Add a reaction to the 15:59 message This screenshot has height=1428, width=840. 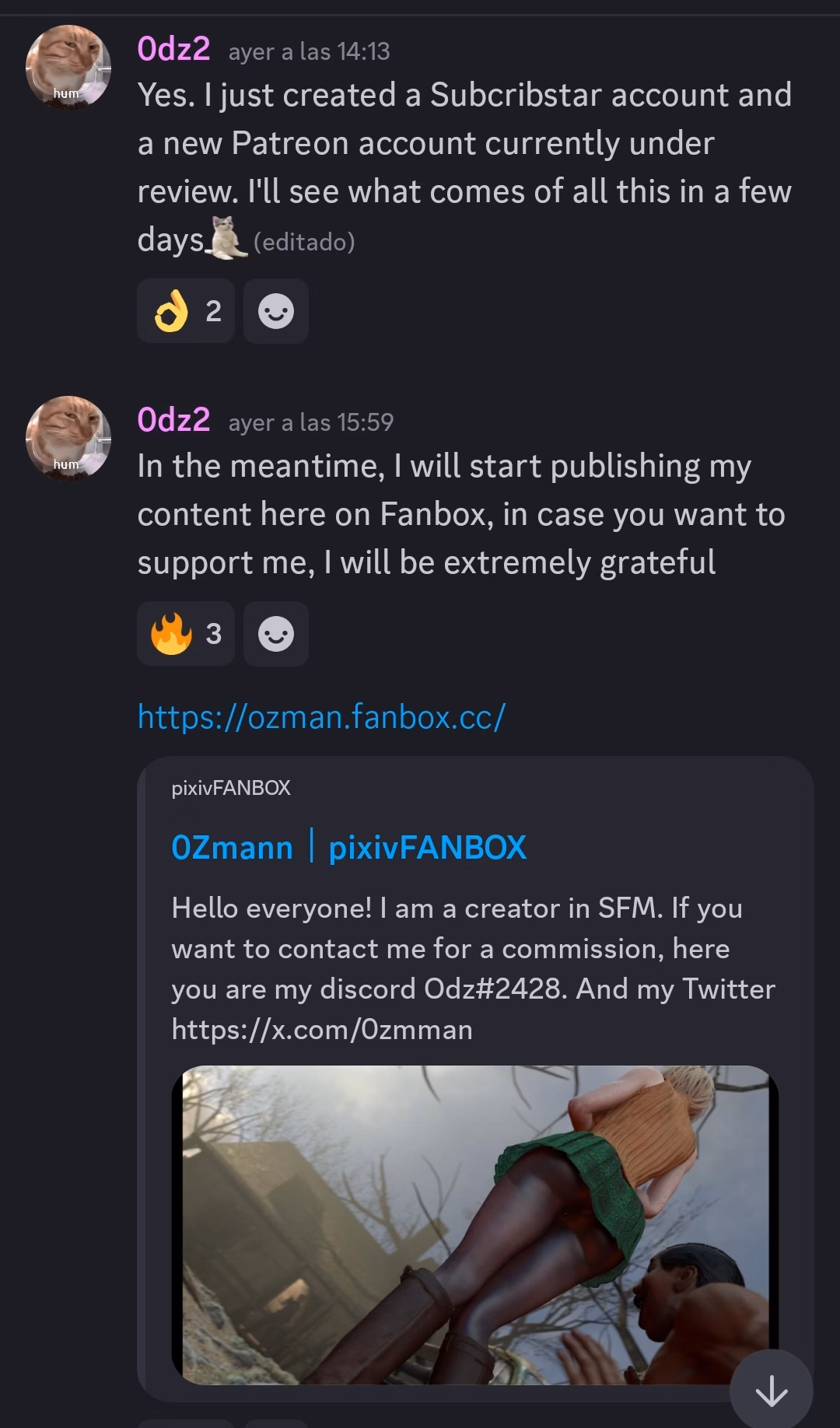click(x=276, y=634)
